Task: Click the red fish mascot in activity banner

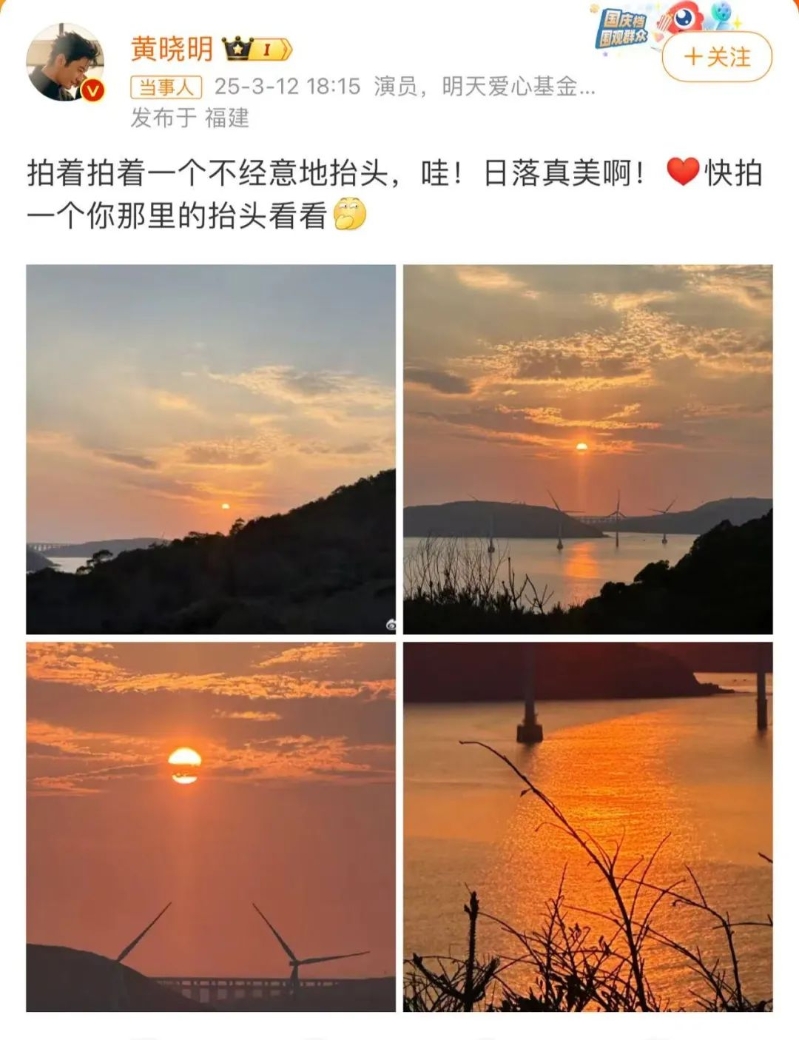Action: (683, 17)
